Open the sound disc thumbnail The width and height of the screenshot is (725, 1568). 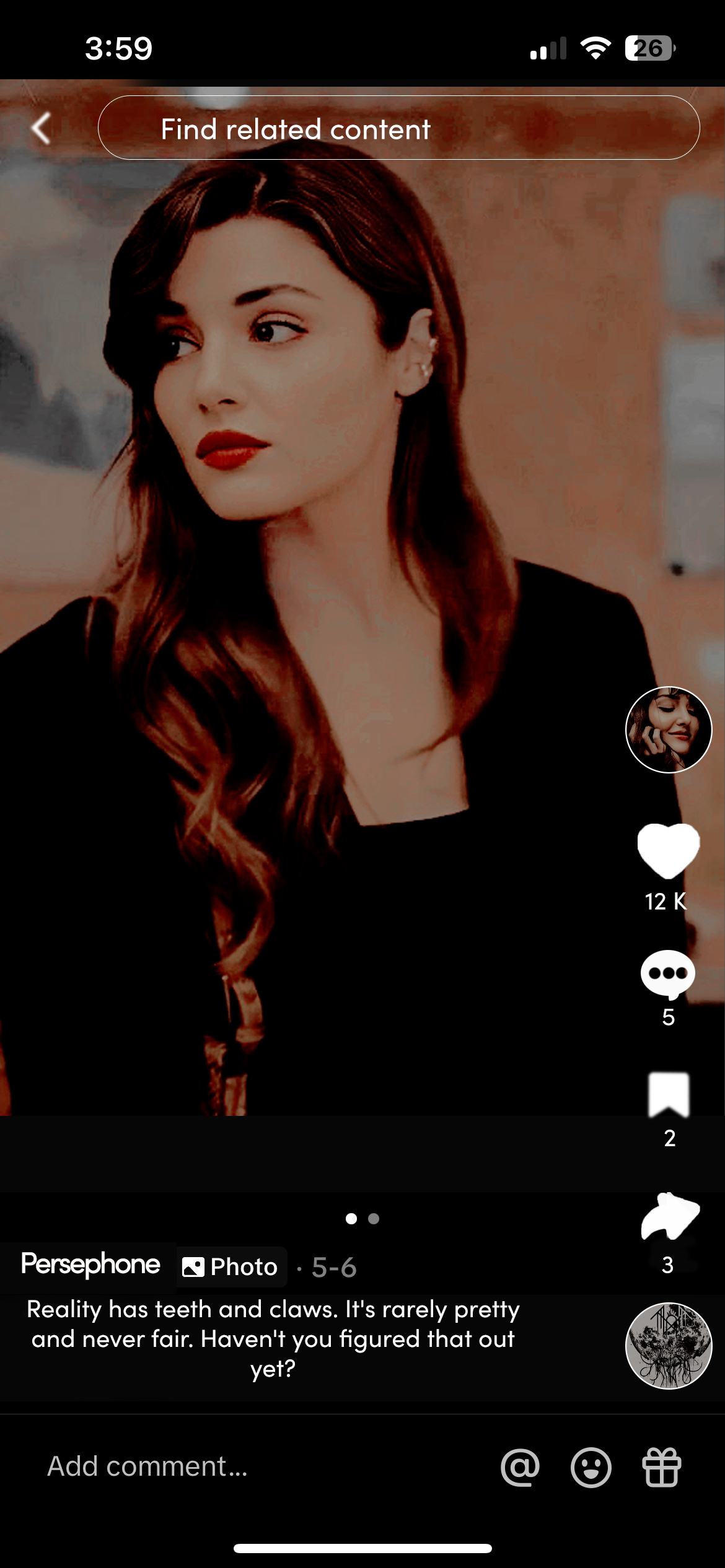(x=669, y=1346)
